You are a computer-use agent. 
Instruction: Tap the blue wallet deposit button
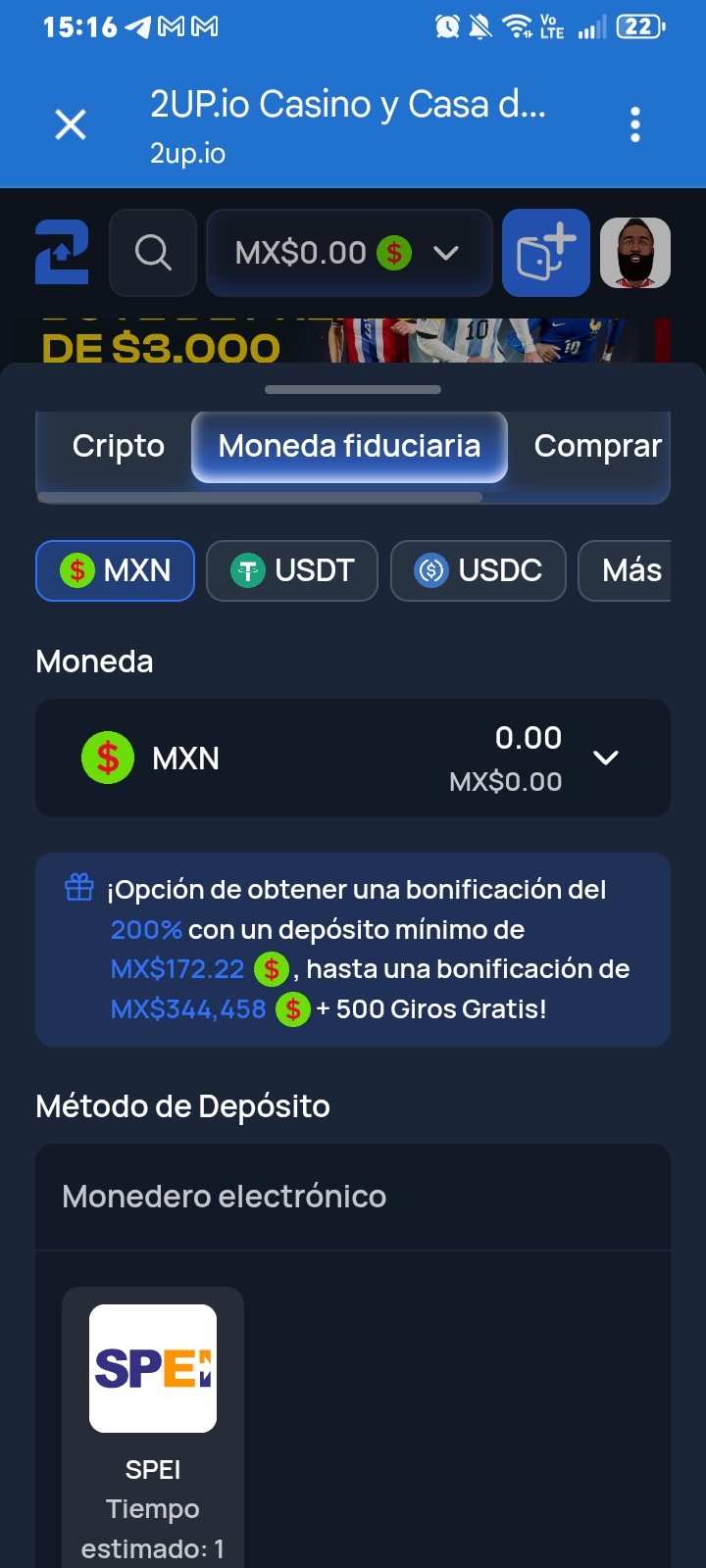[546, 253]
